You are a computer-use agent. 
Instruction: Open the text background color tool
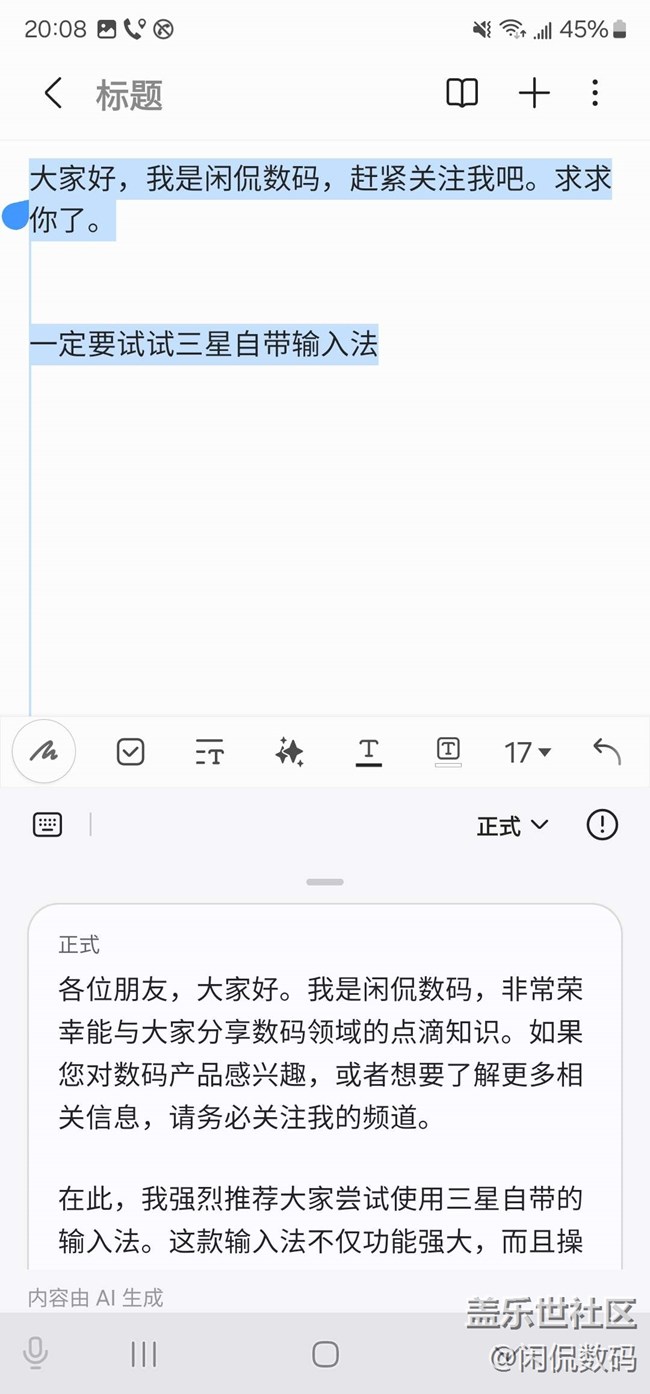[449, 751]
